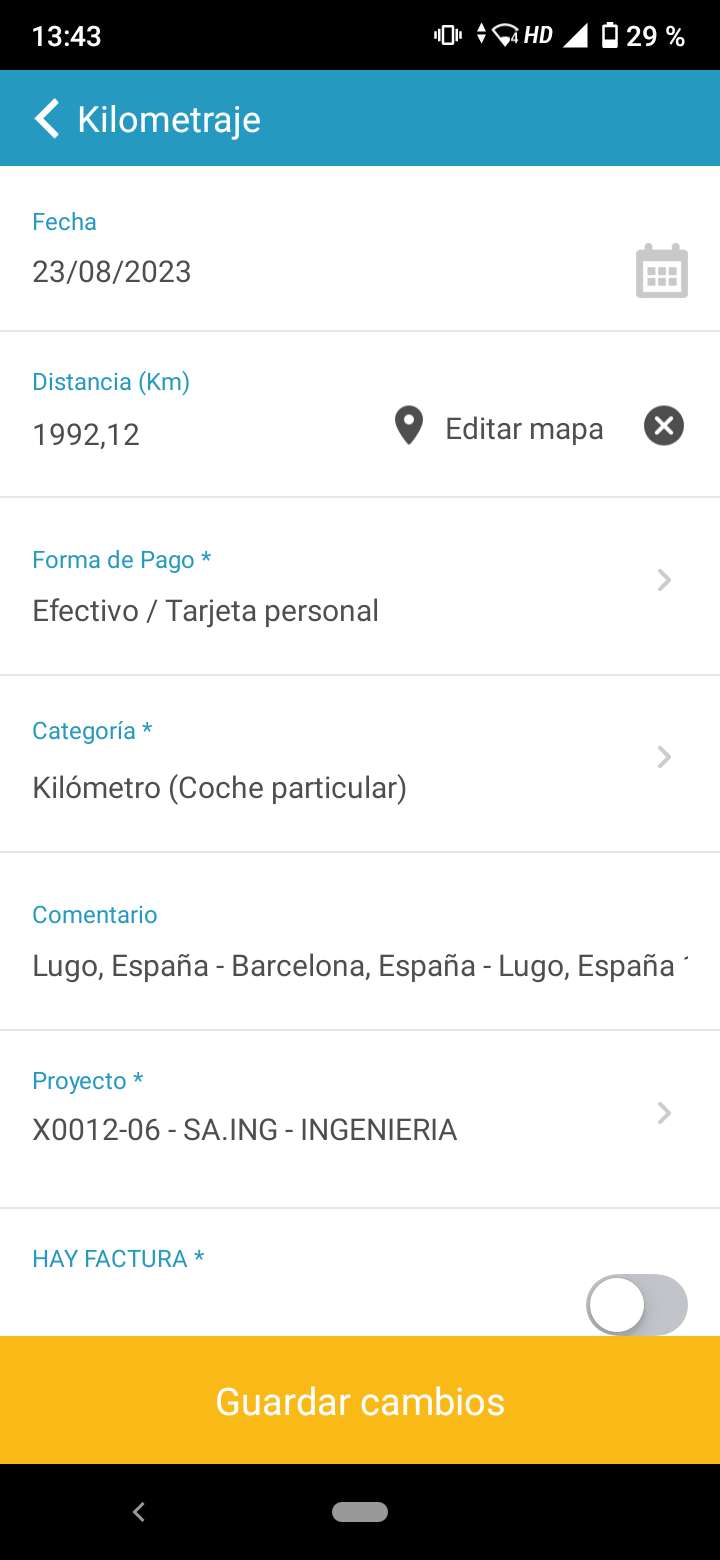Edit the Comentario text field
720x1560 pixels.
coord(360,966)
